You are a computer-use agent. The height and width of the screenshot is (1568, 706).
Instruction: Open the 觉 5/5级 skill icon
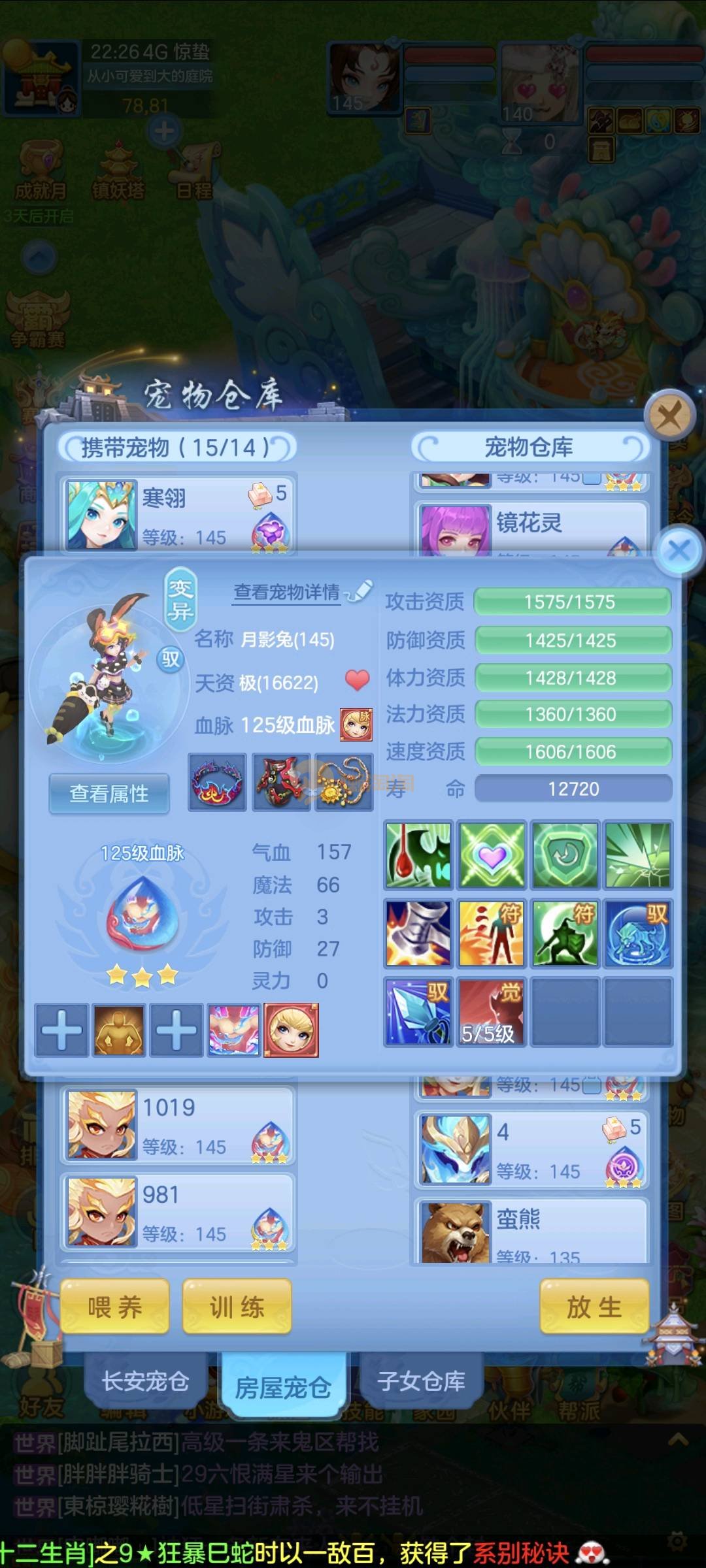[x=491, y=1011]
